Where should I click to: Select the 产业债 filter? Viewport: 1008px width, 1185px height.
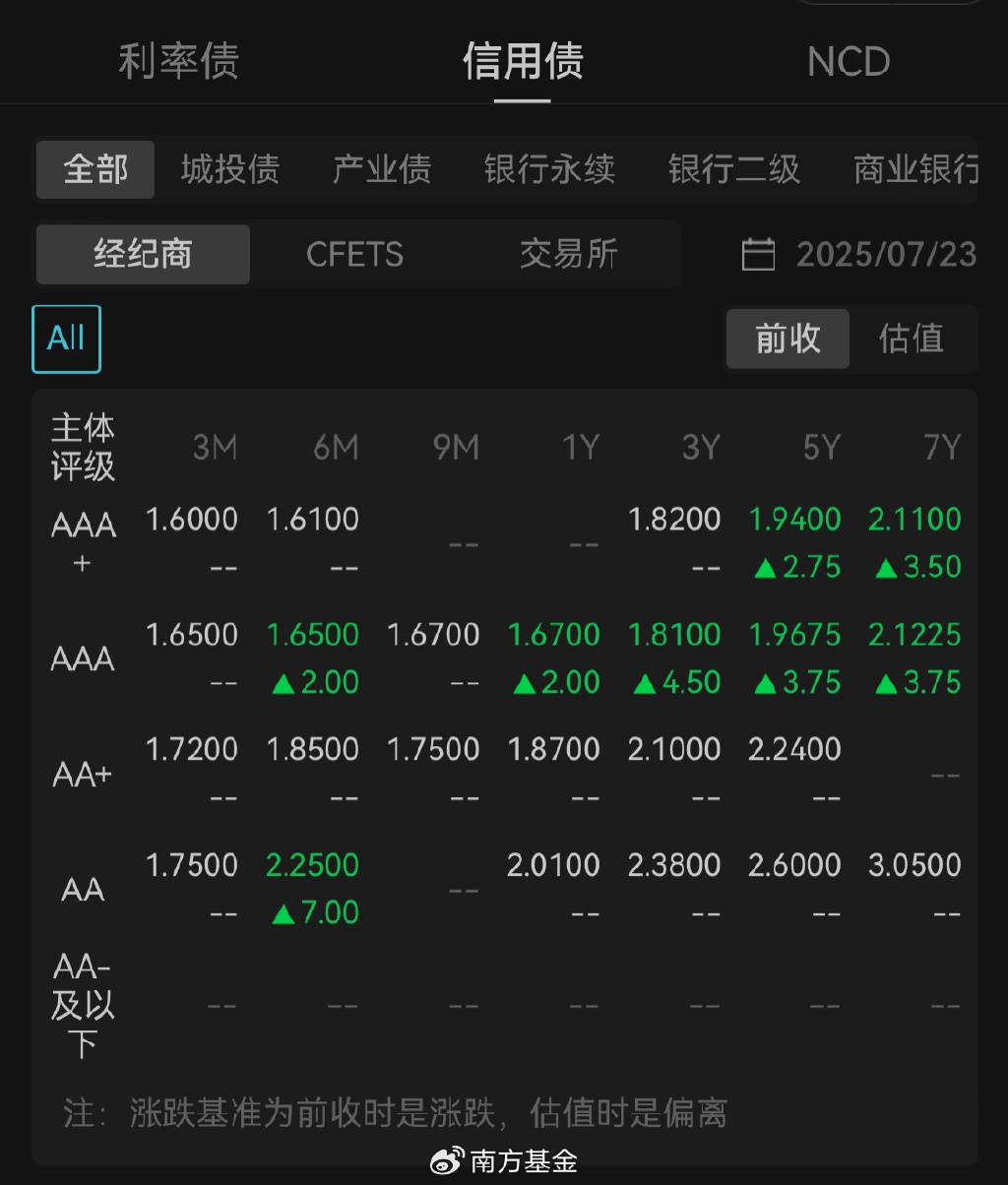click(x=382, y=169)
